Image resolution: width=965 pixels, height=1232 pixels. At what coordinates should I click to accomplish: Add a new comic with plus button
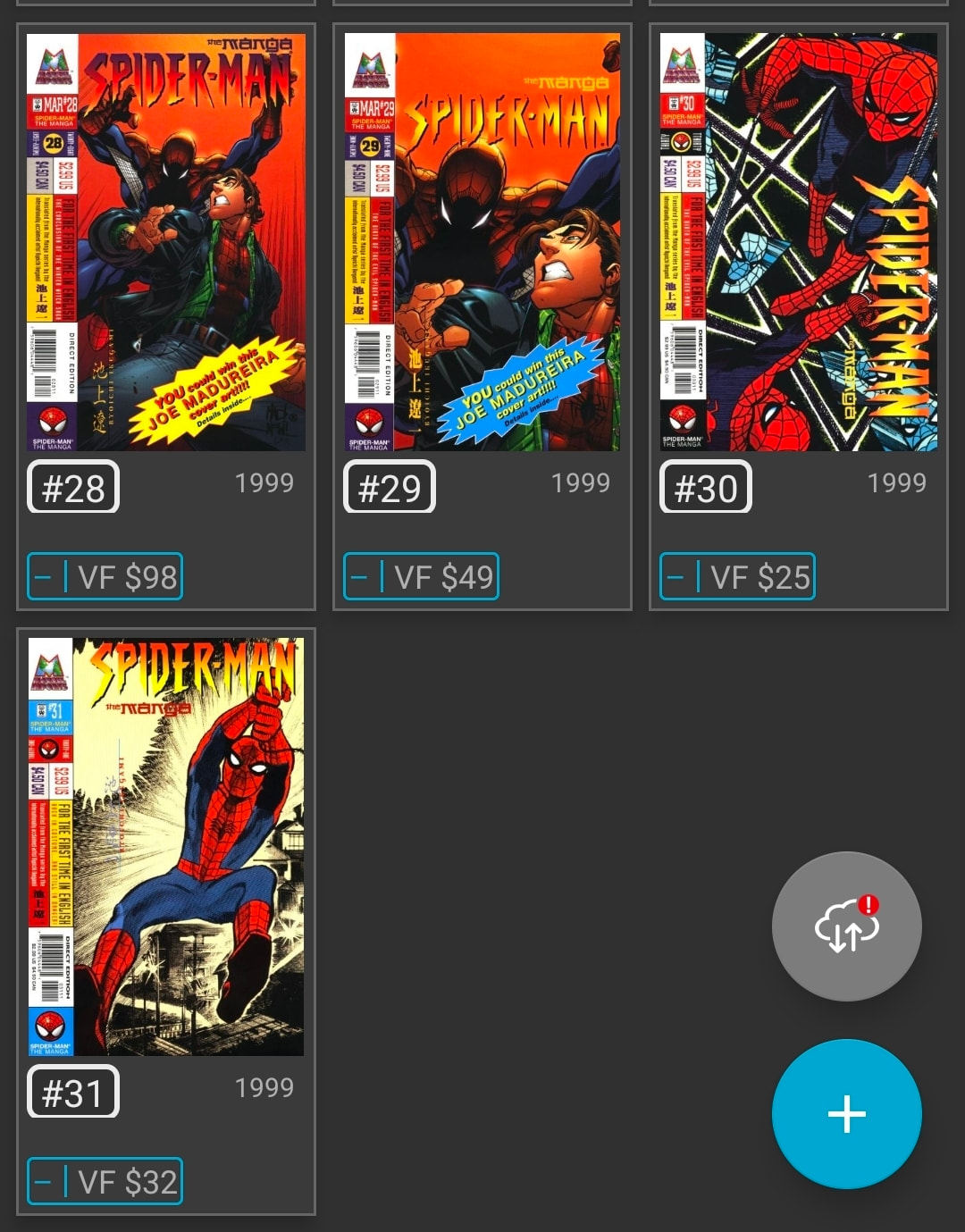846,1114
